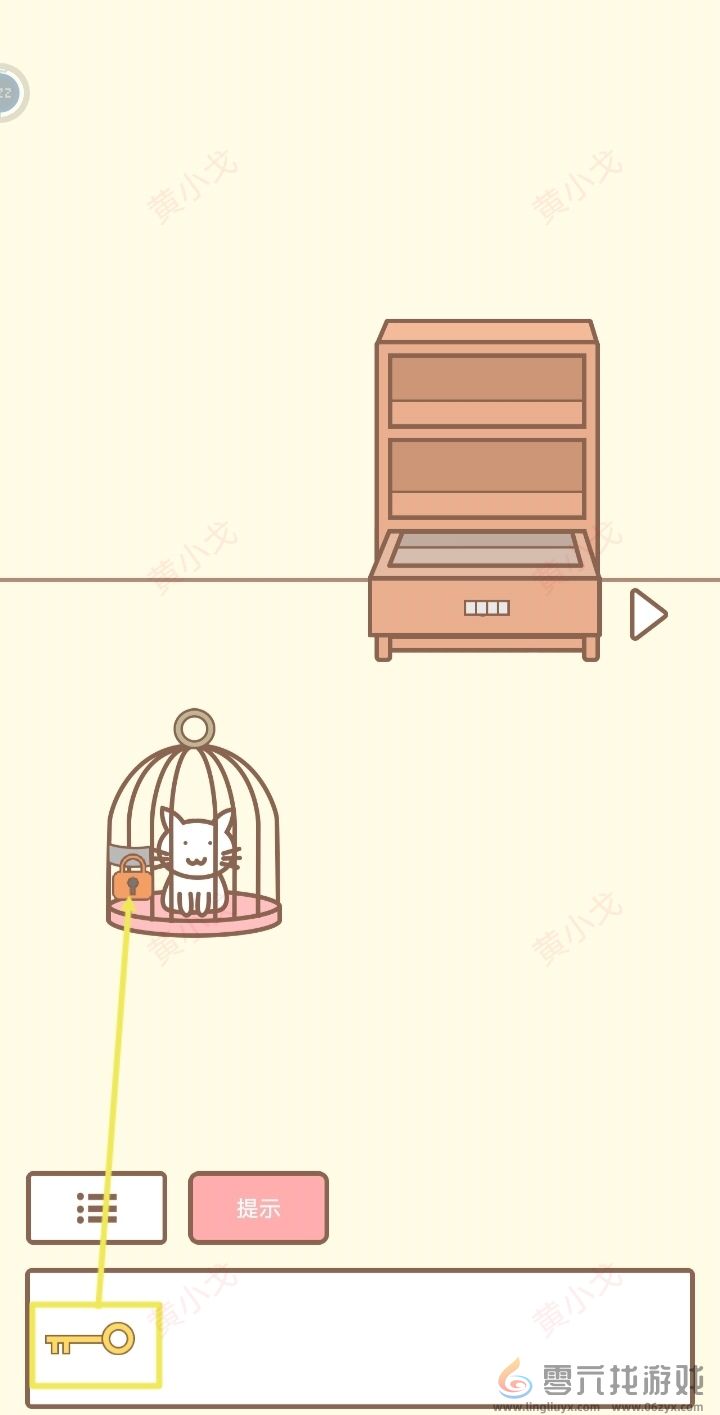This screenshot has width=720, height=1415.
Task: Go to the next room with the right arrow
Action: coord(647,614)
